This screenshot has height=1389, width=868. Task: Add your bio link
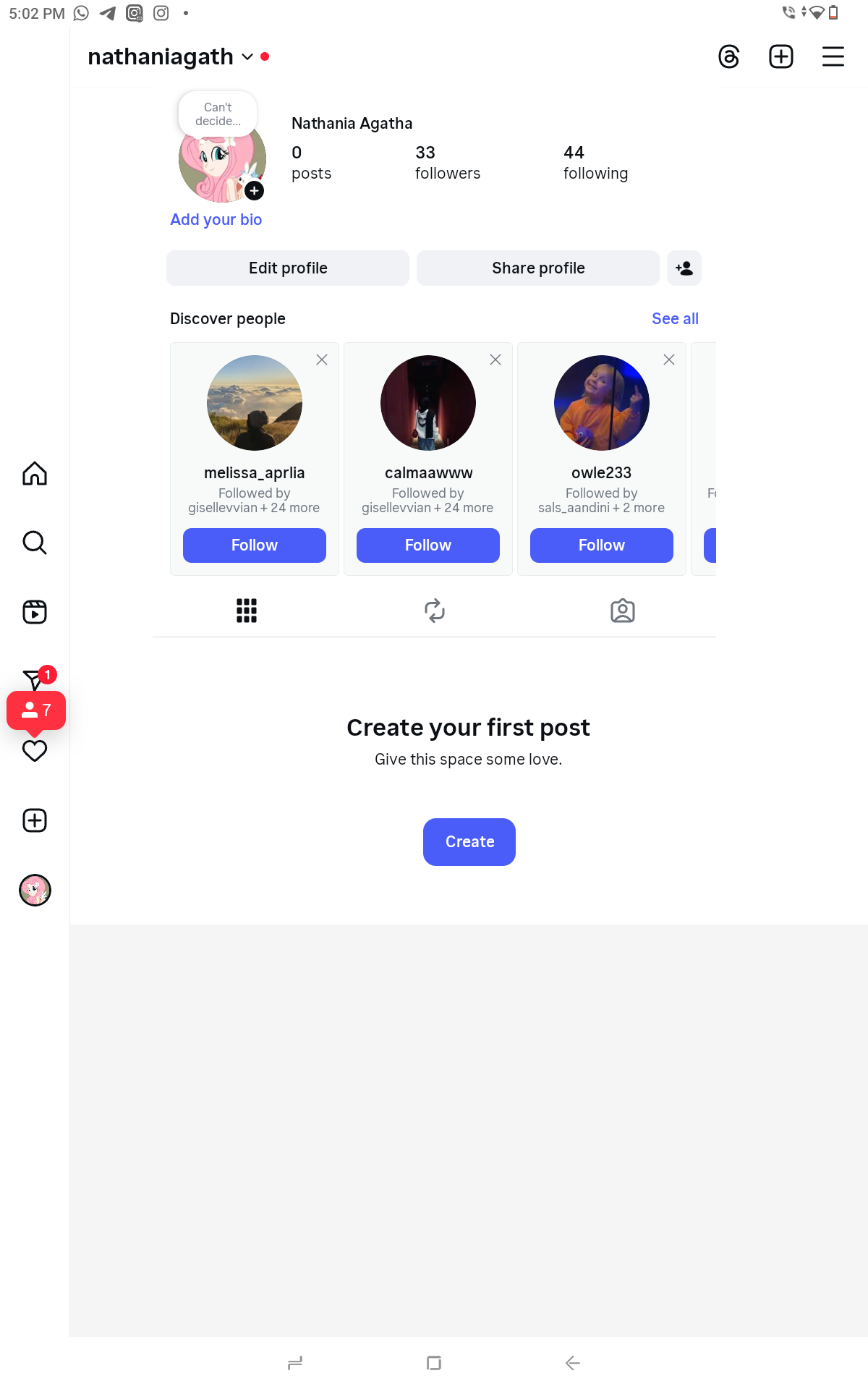pyautogui.click(x=216, y=220)
